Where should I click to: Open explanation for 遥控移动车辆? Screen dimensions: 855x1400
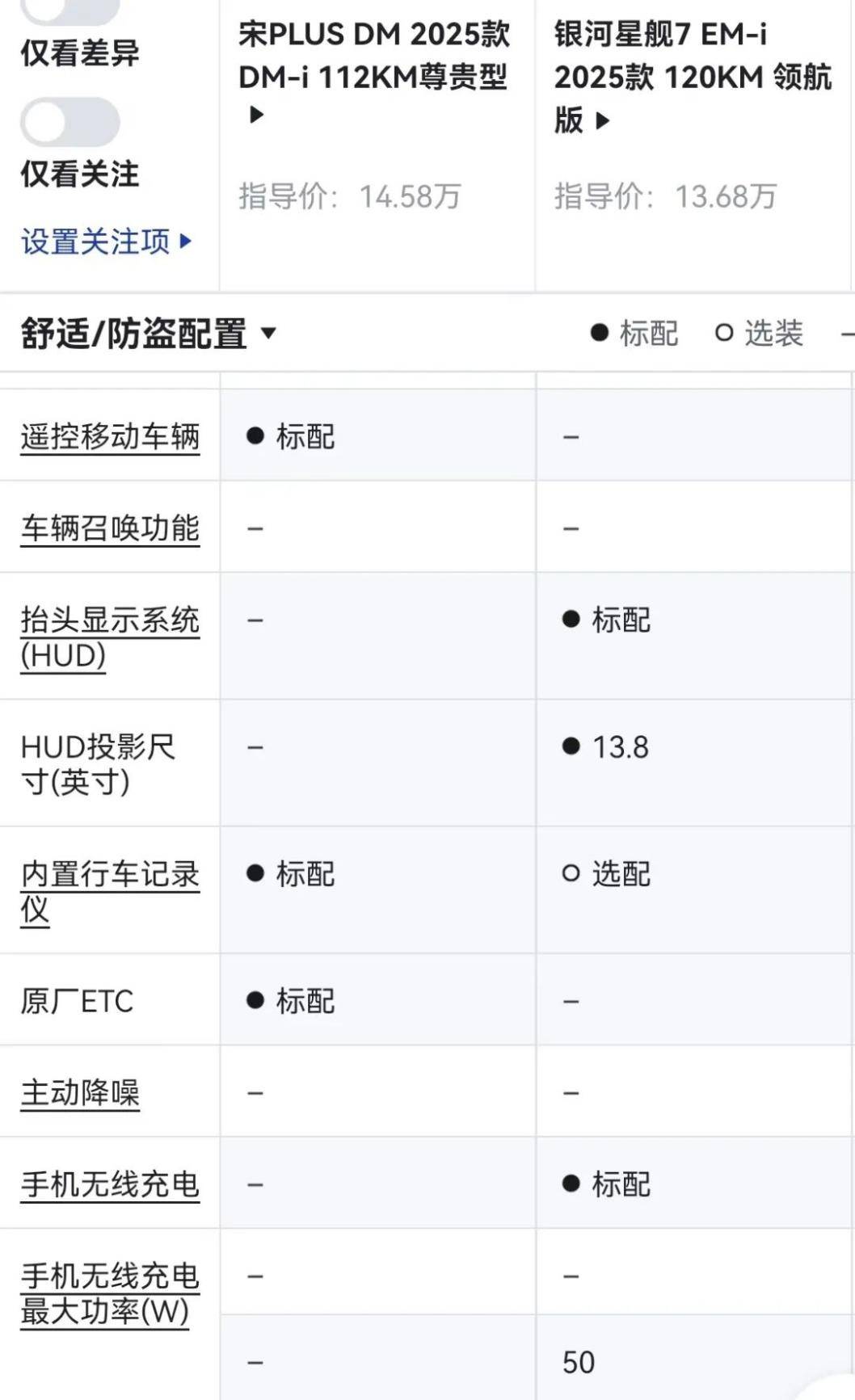(110, 437)
